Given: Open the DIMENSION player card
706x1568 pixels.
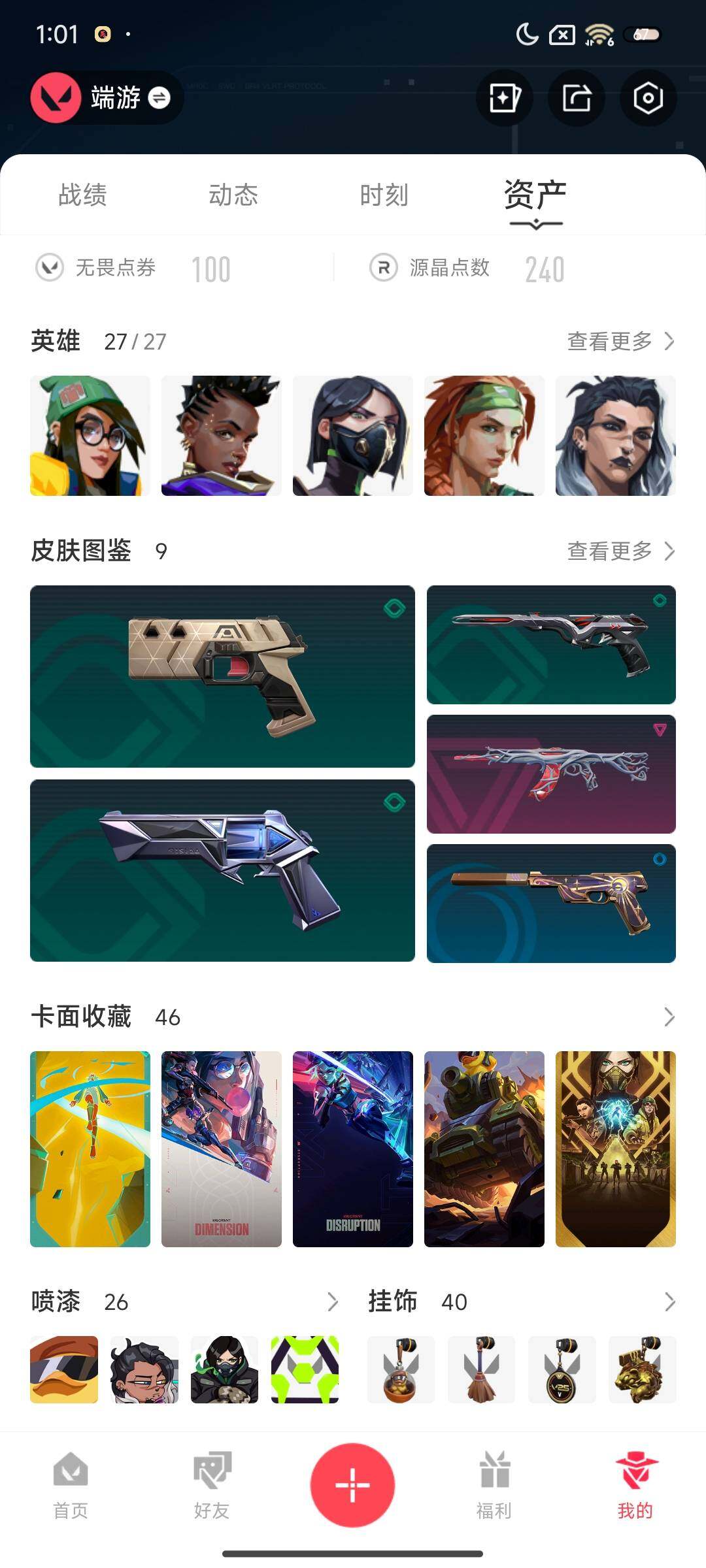Looking at the screenshot, I should [x=222, y=1149].
